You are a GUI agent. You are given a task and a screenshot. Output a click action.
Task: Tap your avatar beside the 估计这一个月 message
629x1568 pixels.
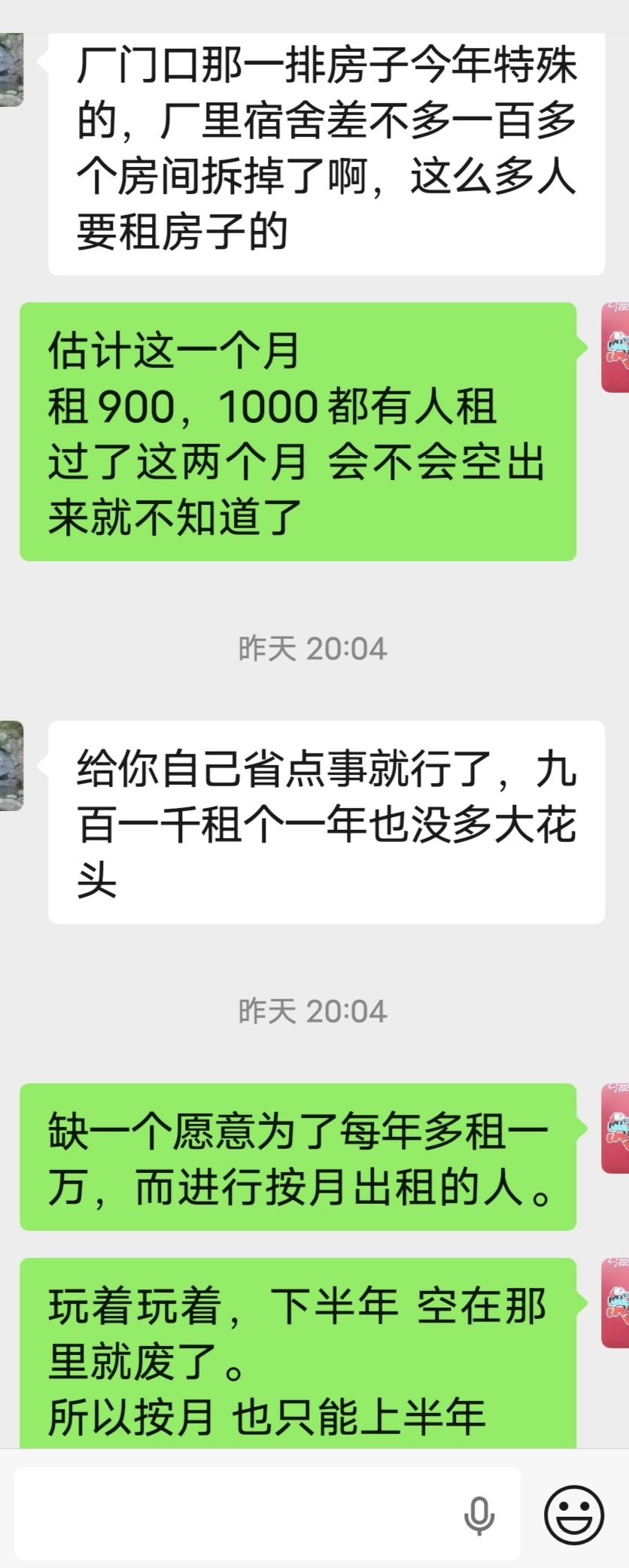pos(615,347)
